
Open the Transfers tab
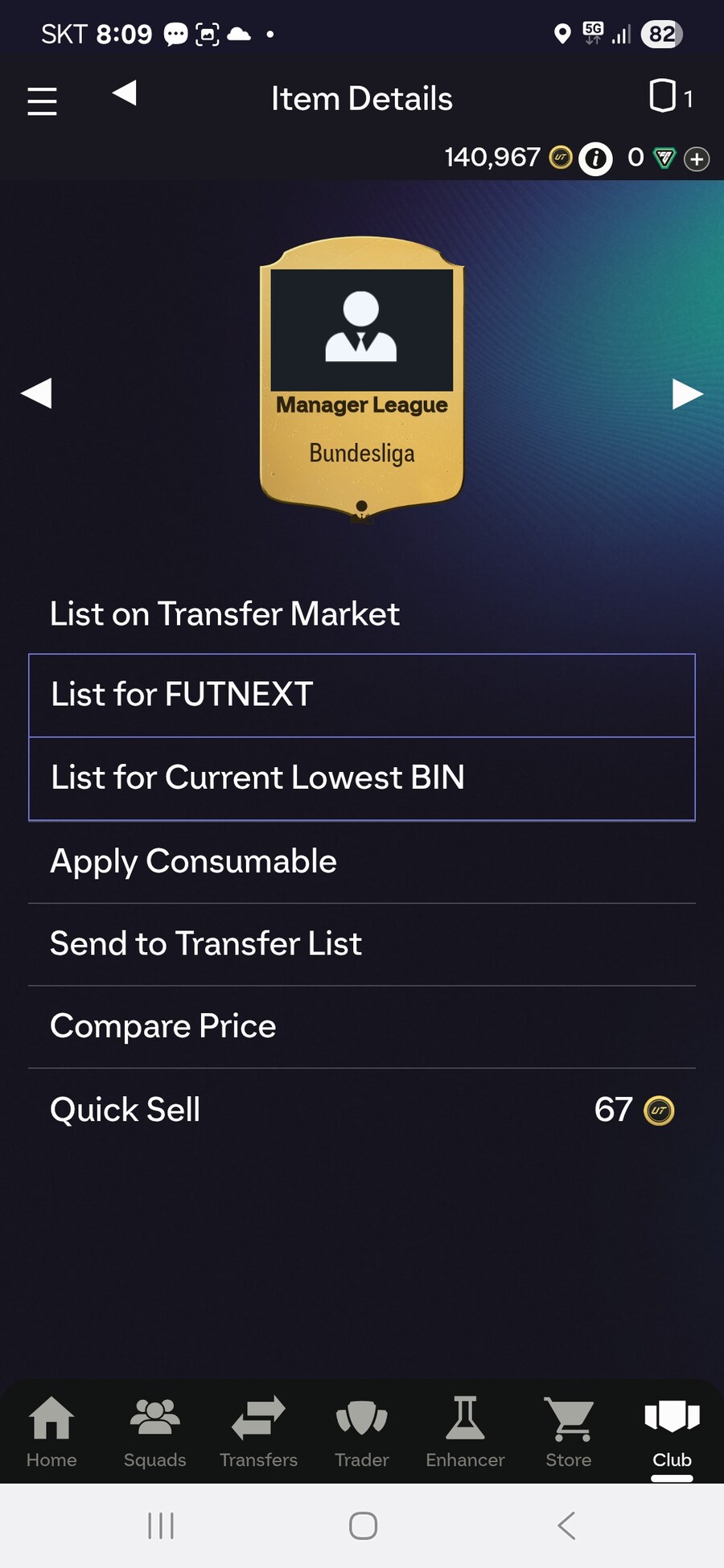258,1432
